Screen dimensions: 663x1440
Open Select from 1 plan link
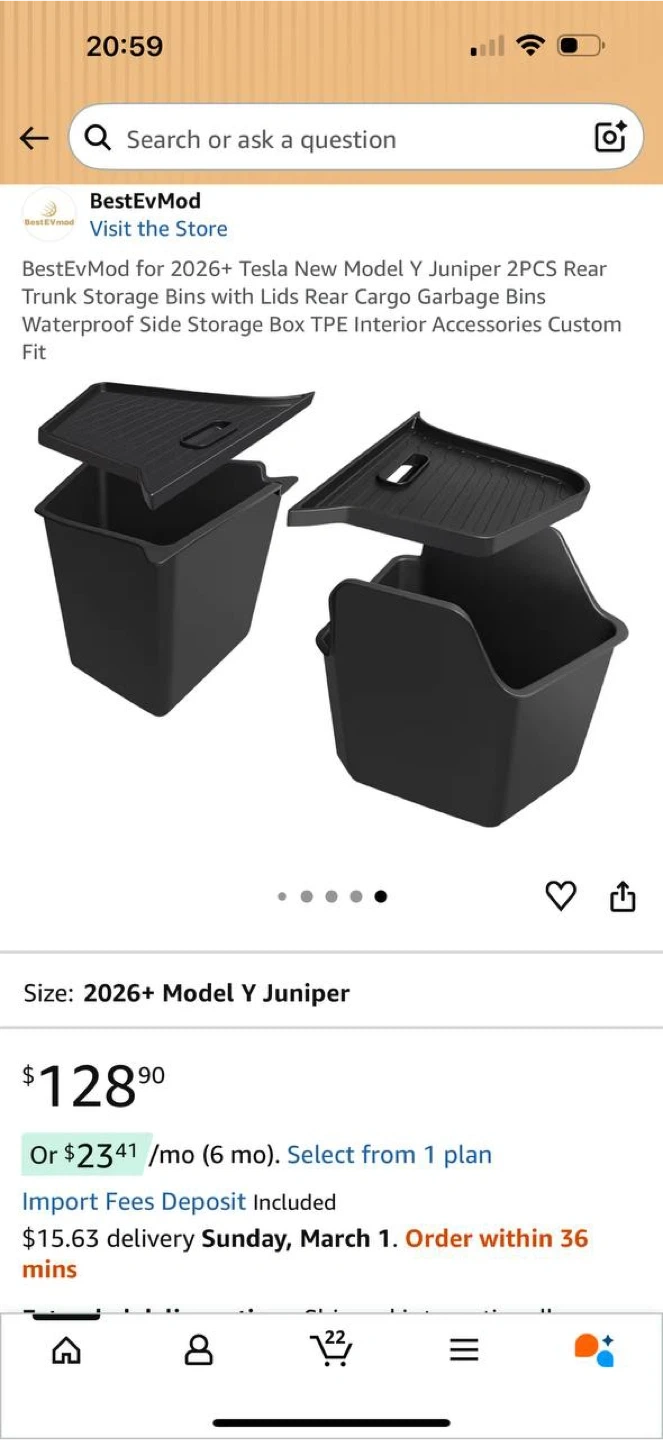pyautogui.click(x=389, y=1155)
